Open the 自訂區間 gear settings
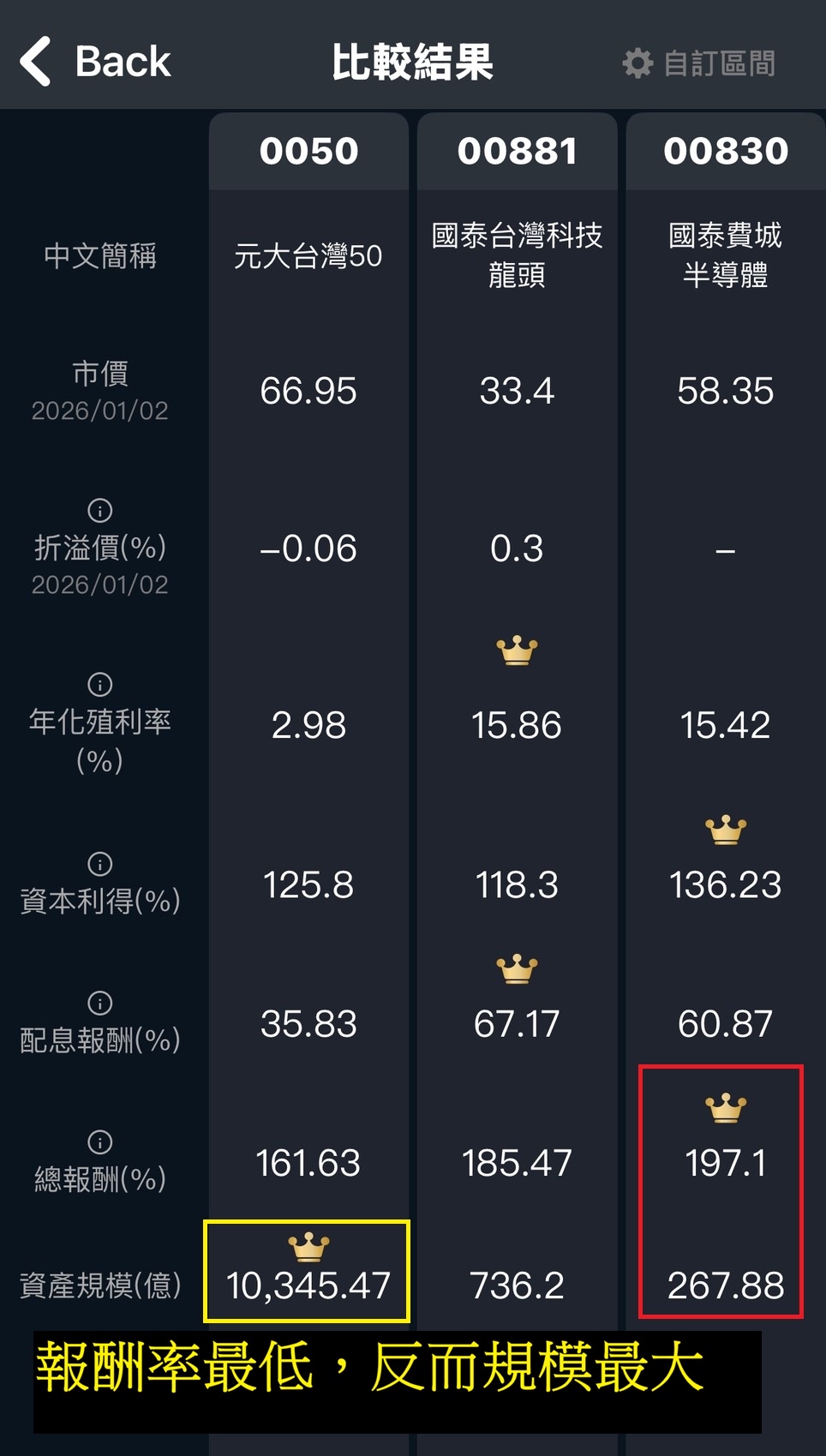 [x=638, y=61]
